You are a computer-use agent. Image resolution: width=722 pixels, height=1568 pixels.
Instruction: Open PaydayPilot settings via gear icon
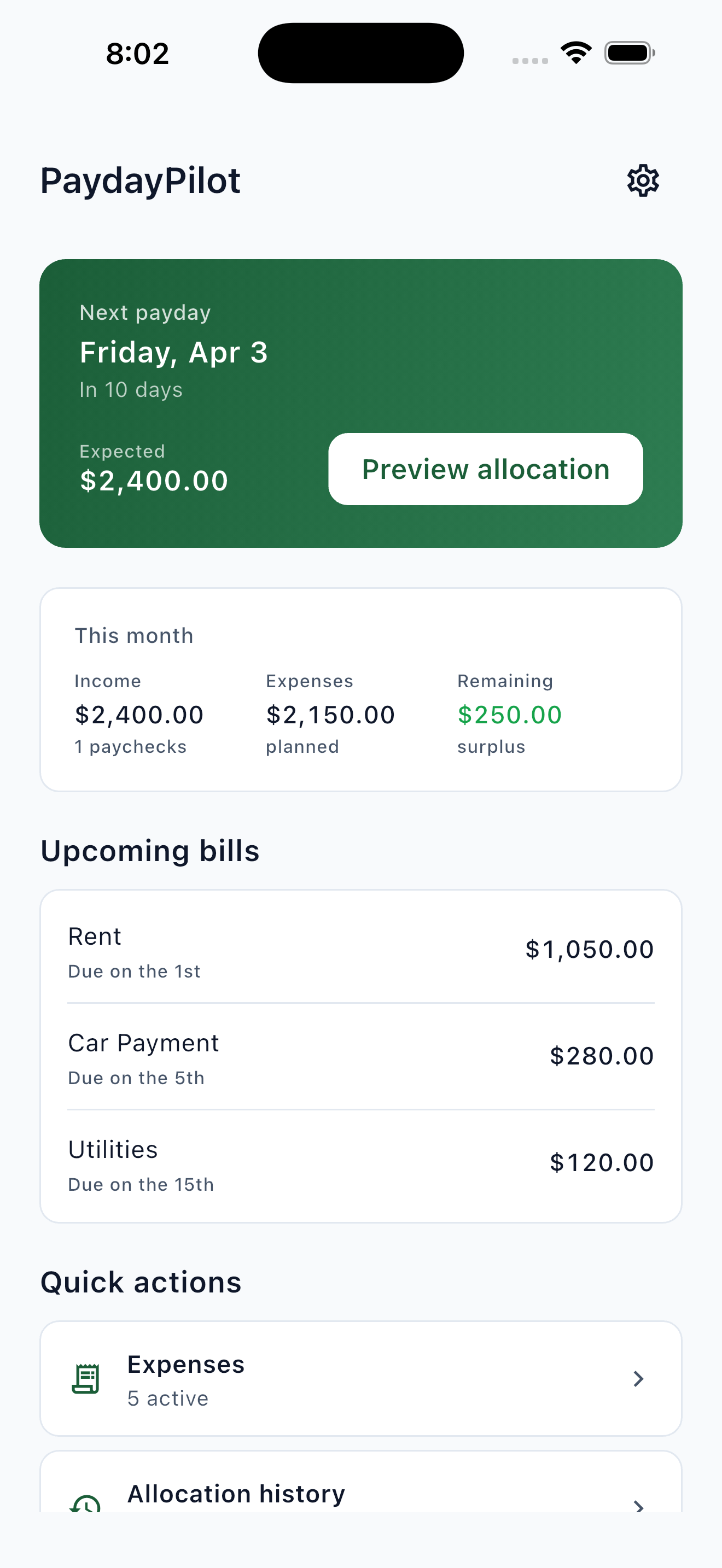pyautogui.click(x=642, y=179)
